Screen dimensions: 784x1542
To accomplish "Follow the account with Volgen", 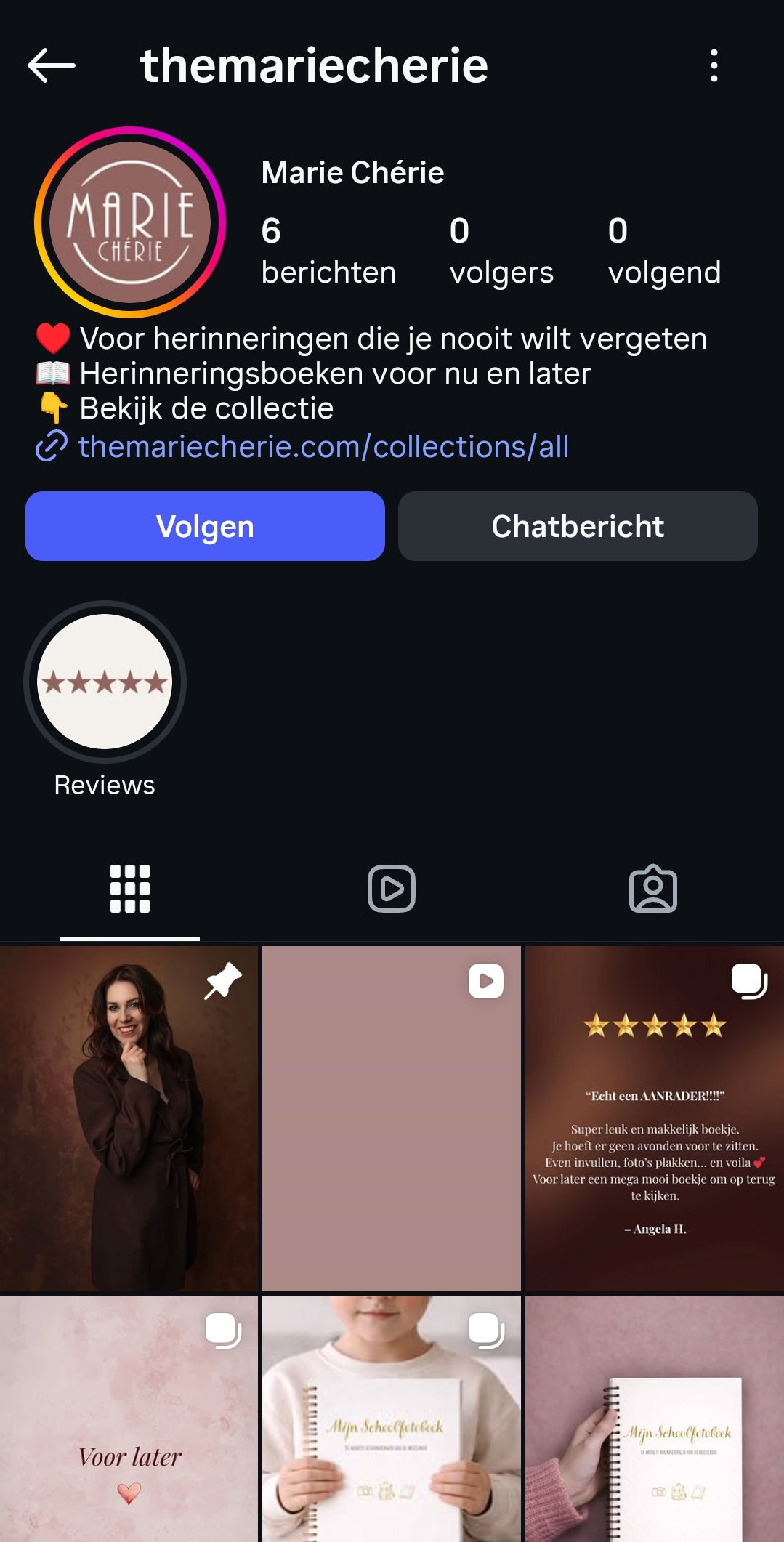I will pyautogui.click(x=205, y=526).
